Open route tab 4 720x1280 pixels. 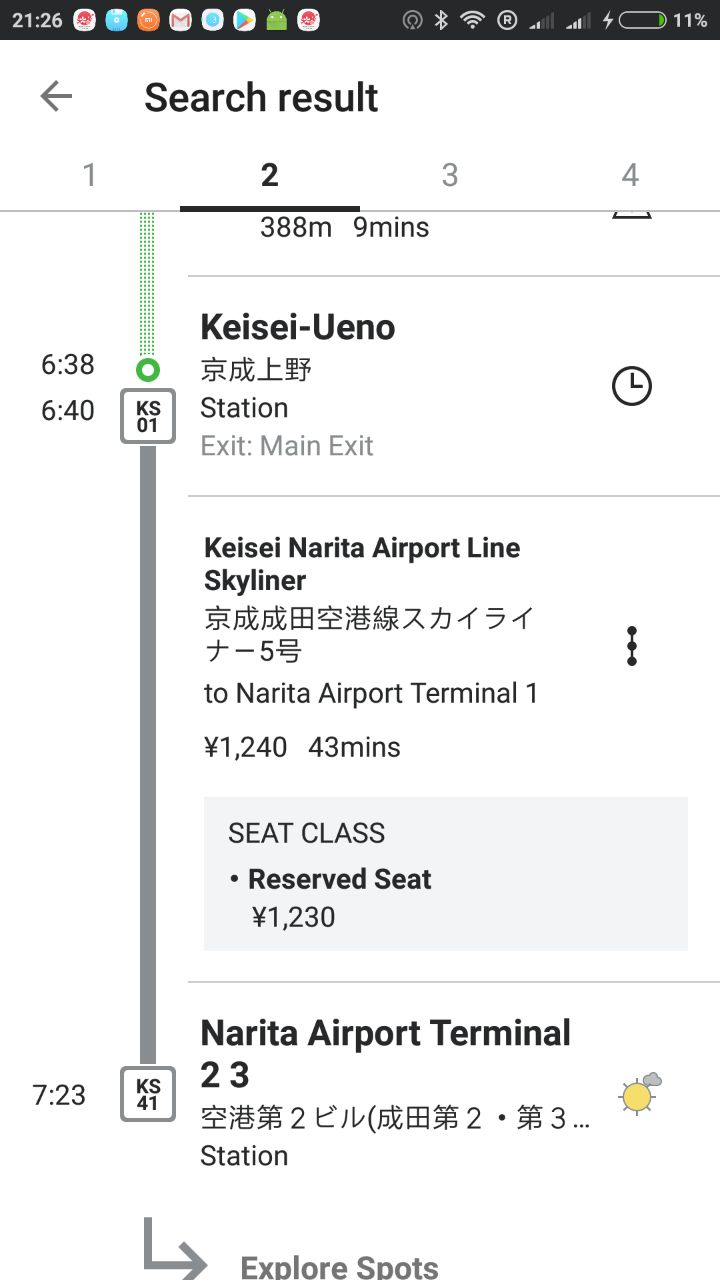[x=630, y=176]
